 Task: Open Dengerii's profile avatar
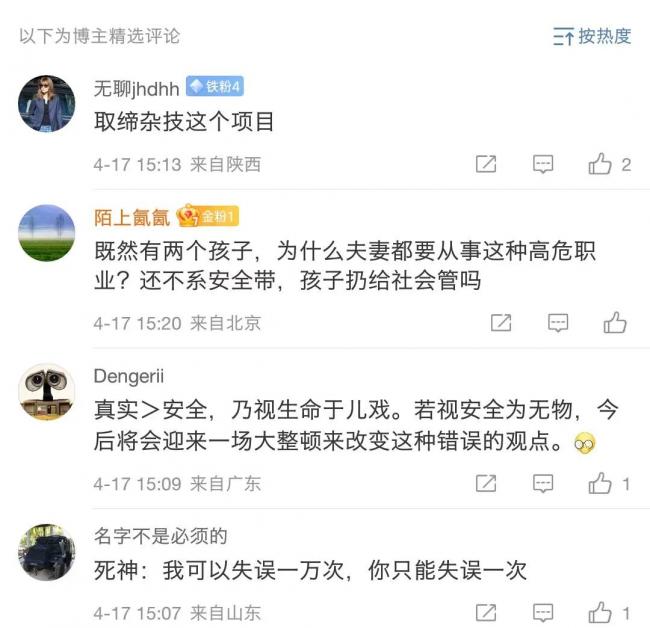[x=46, y=392]
